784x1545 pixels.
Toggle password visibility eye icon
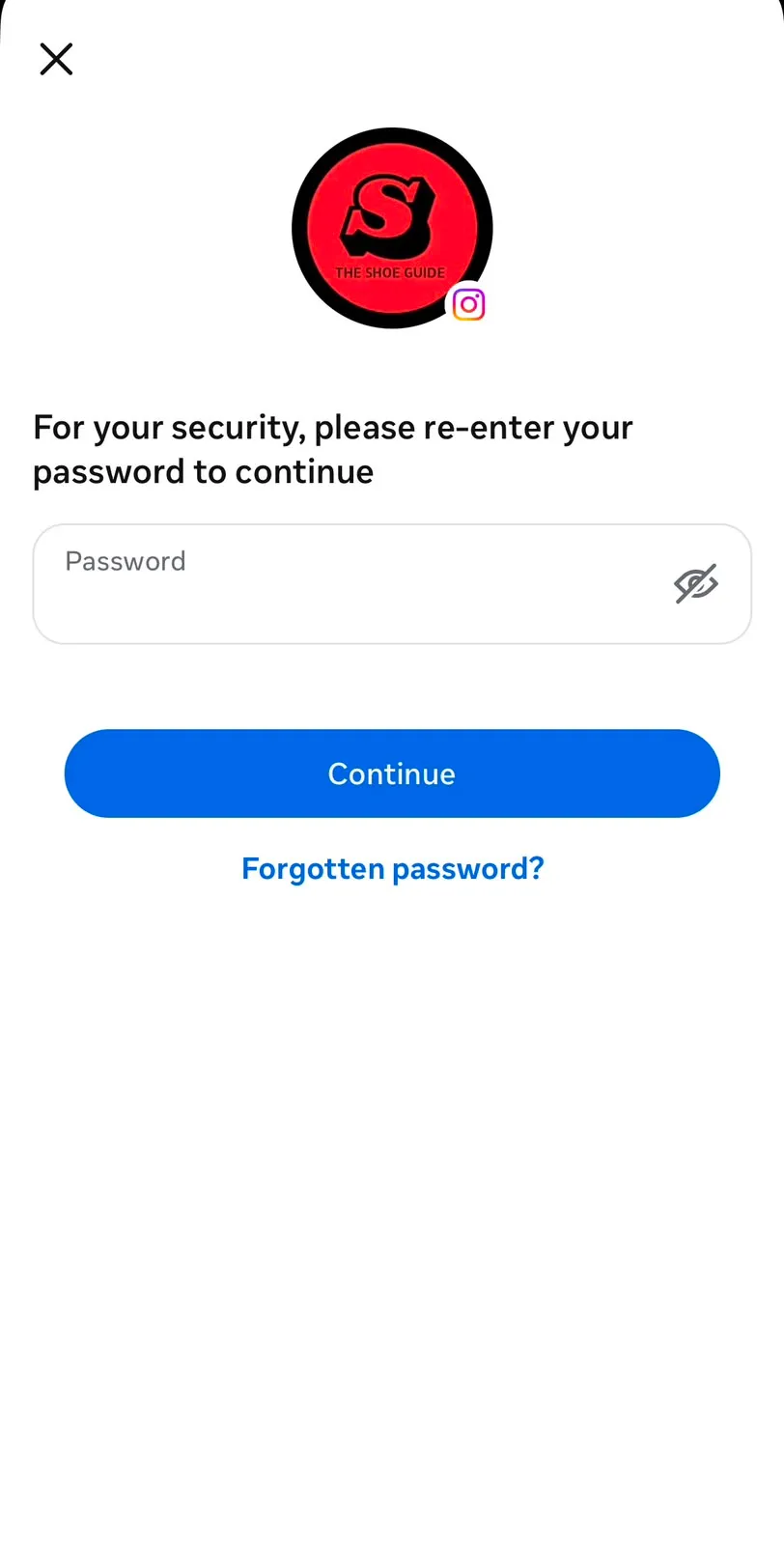(696, 583)
